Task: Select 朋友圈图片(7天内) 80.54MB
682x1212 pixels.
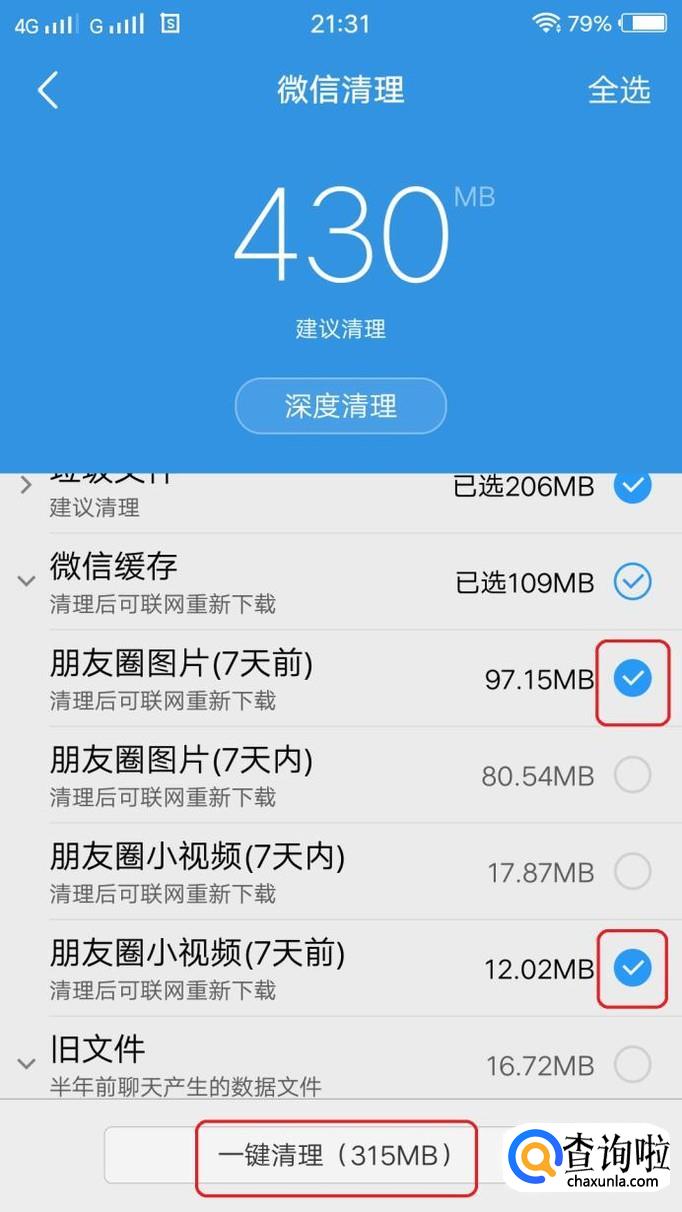Action: pyautogui.click(x=632, y=775)
